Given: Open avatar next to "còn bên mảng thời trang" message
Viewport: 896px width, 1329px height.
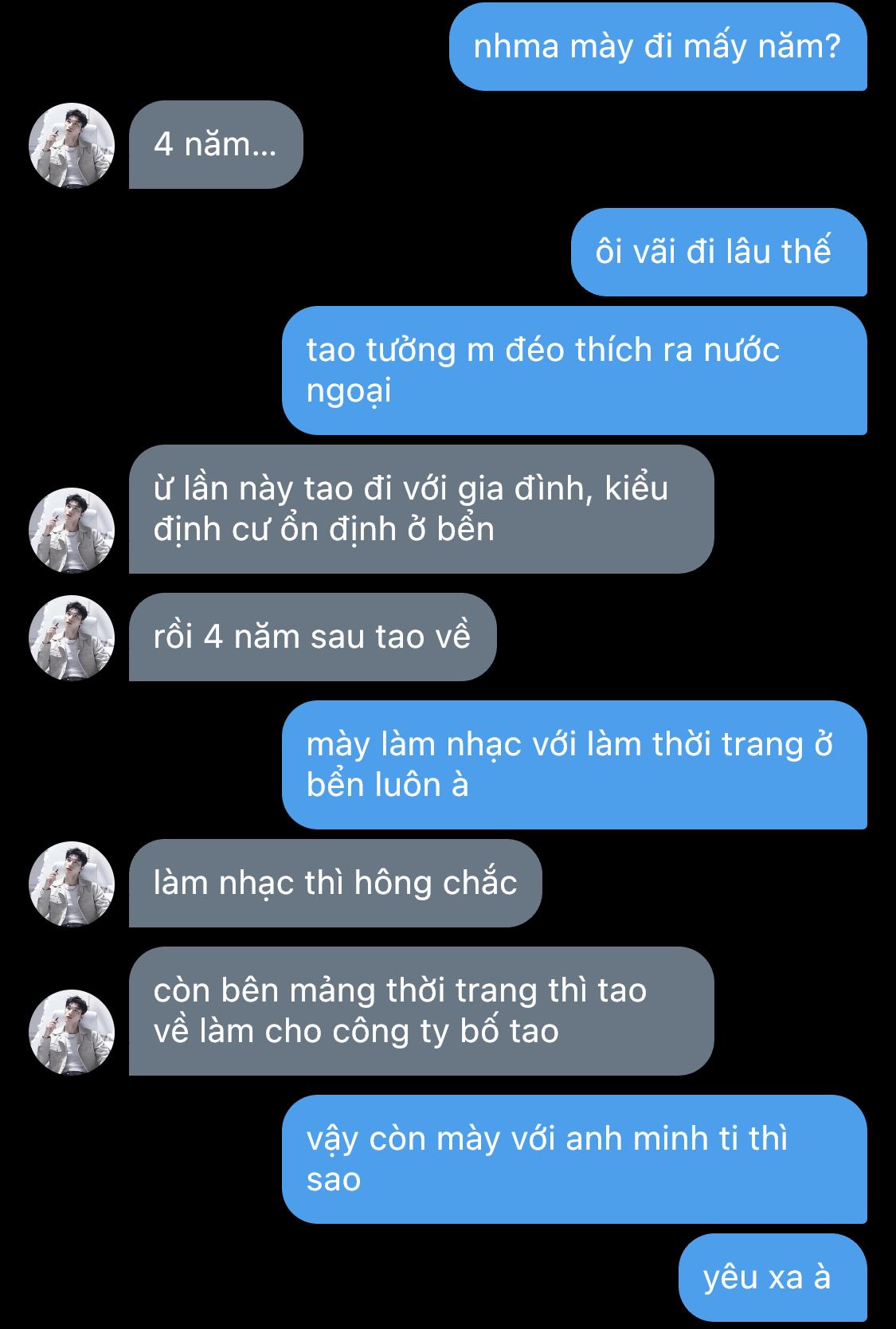Looking at the screenshot, I should click(72, 1033).
